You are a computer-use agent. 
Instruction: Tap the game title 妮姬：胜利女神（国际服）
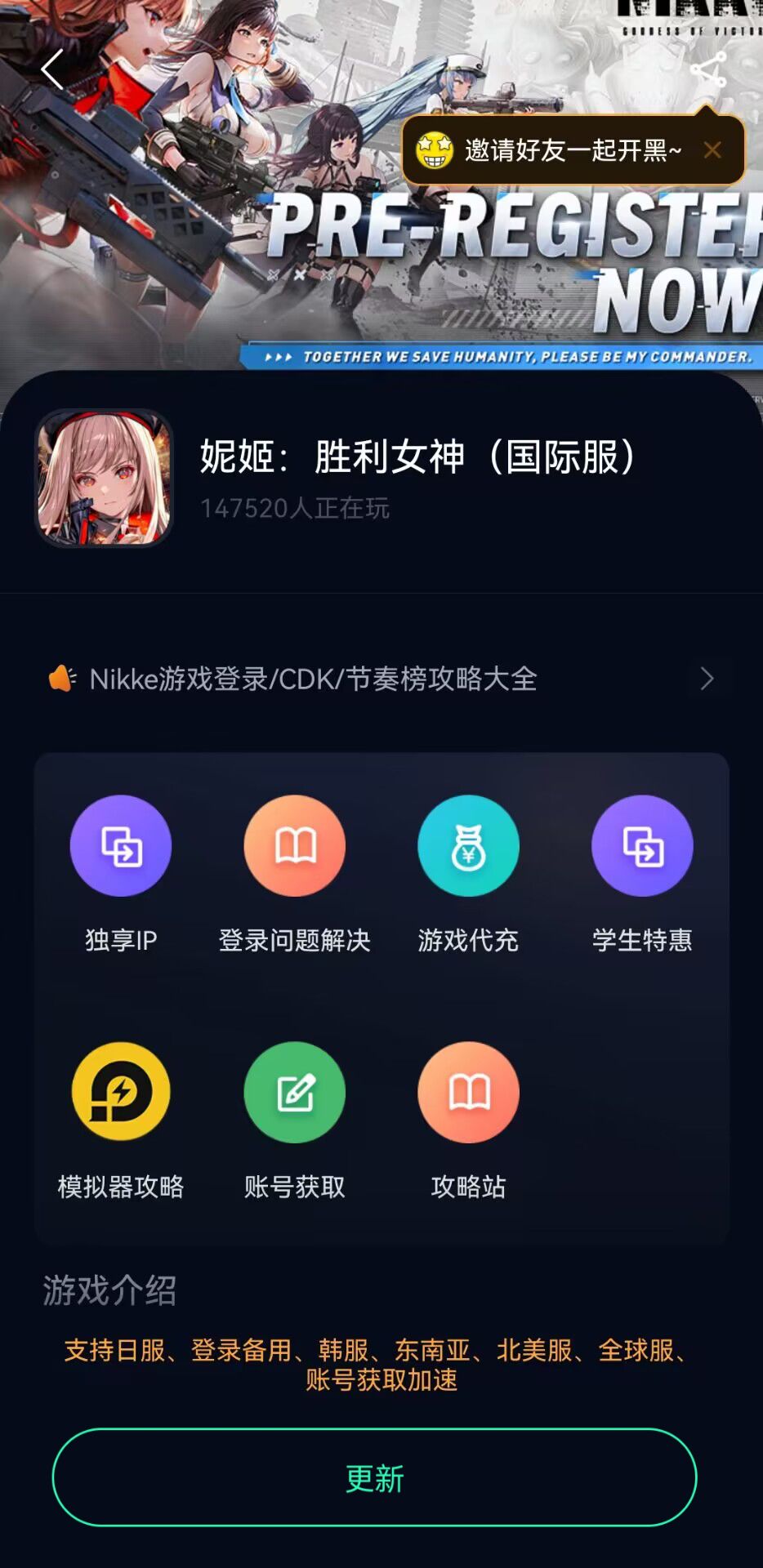pos(417,457)
